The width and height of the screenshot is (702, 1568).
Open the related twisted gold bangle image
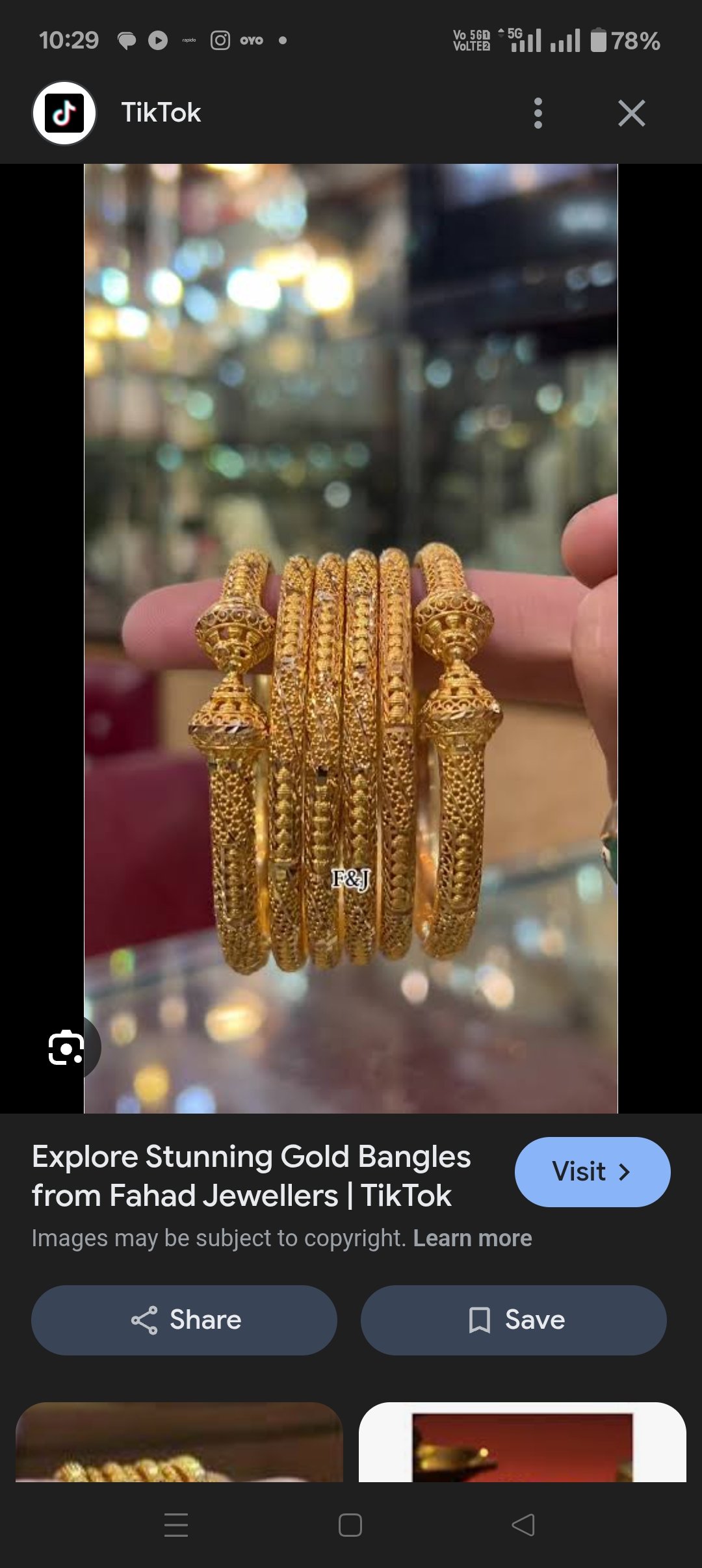coord(179,1443)
